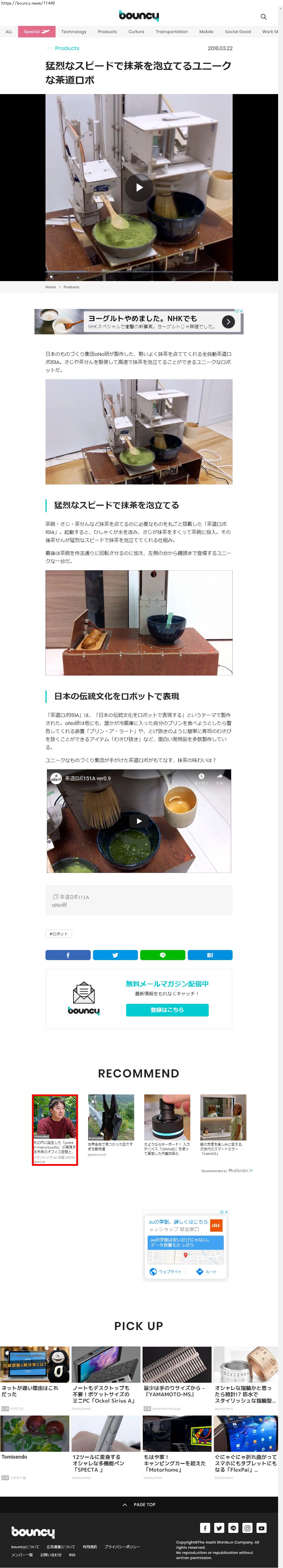The height and width of the screenshot is (1568, 283).
Task: Open the Products breadcrumb link
Action: click(71, 287)
